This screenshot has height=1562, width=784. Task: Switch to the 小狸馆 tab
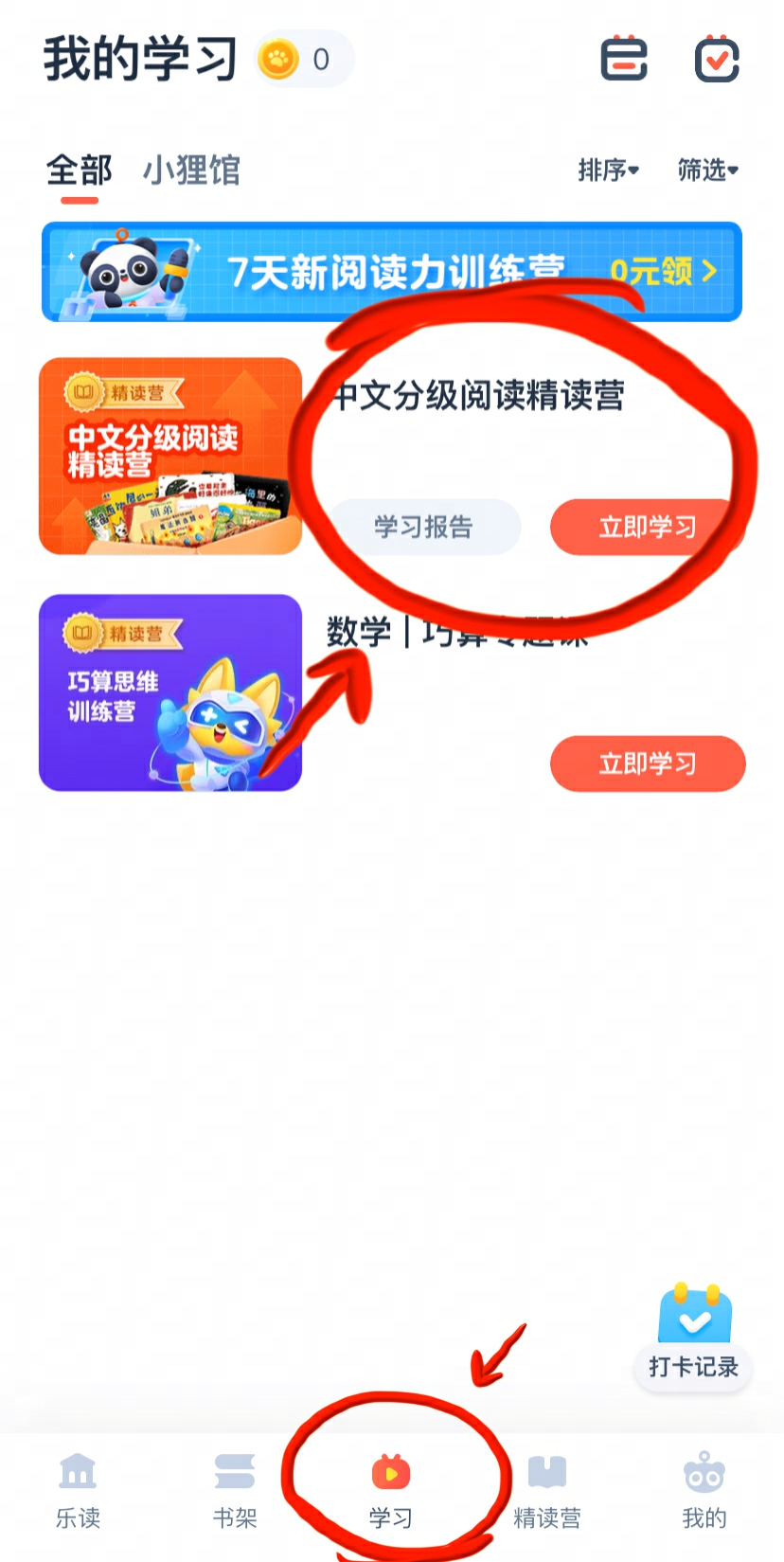[191, 171]
